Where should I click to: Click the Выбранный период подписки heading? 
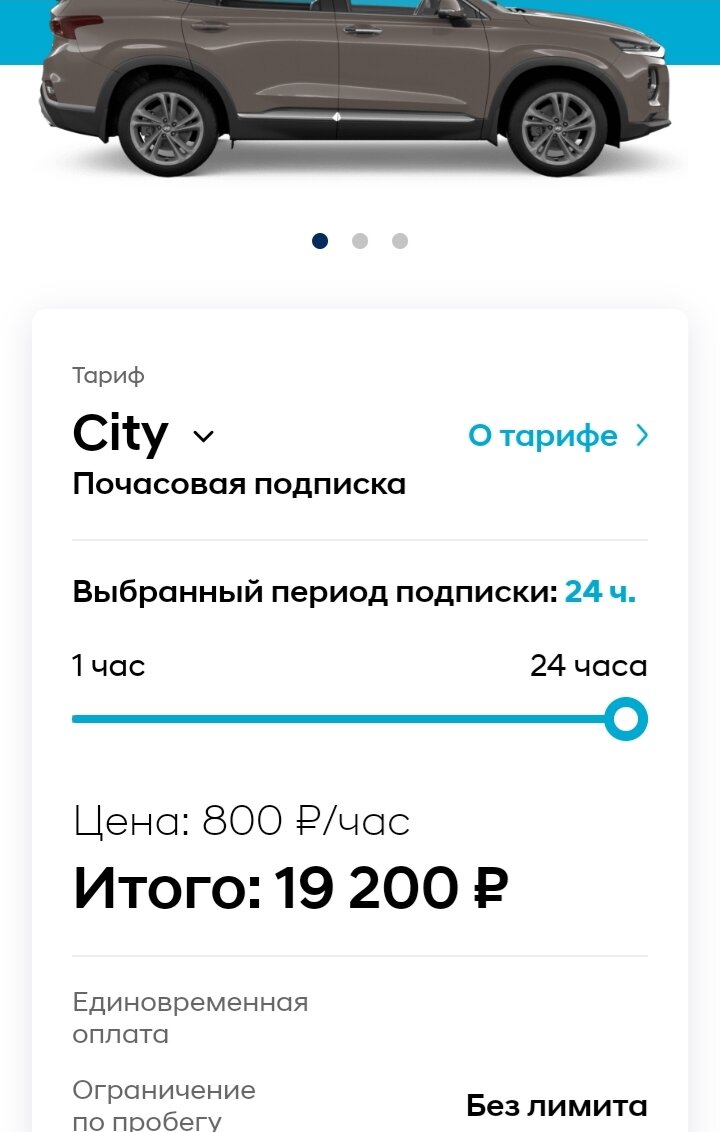[312, 592]
